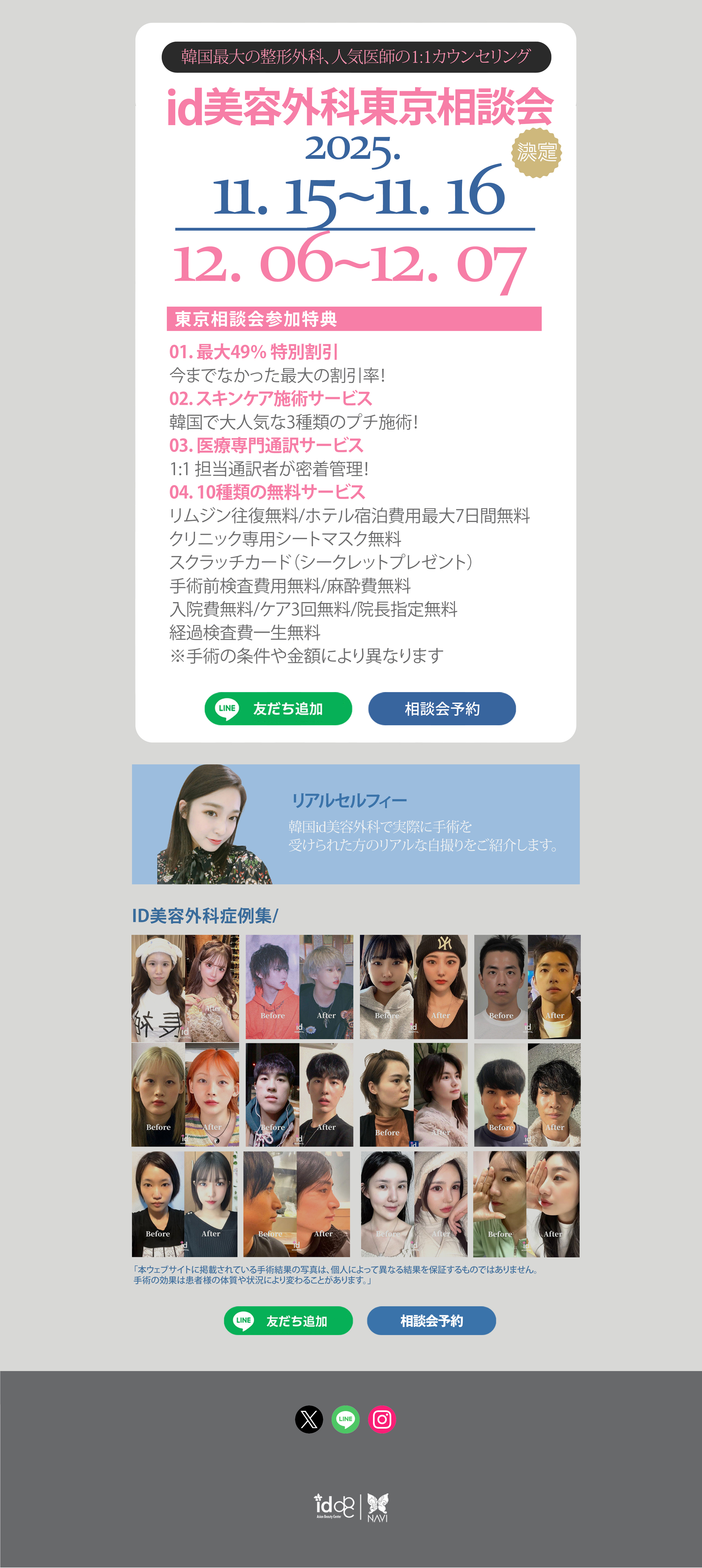Image resolution: width=702 pixels, height=1568 pixels.
Task: Tap 相談会予約 button below the case photos disclaimer
Action: [x=431, y=1320]
